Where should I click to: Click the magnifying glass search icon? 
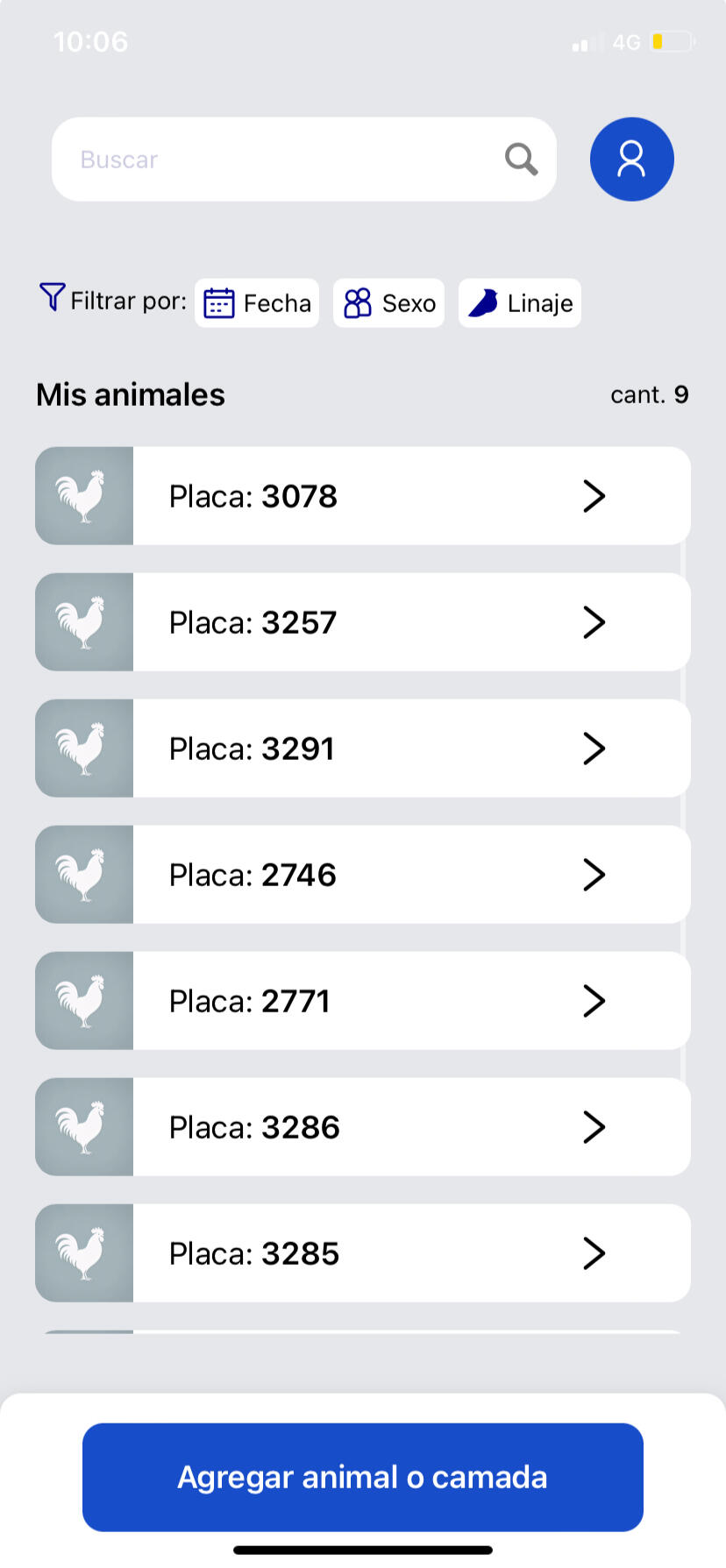click(521, 159)
